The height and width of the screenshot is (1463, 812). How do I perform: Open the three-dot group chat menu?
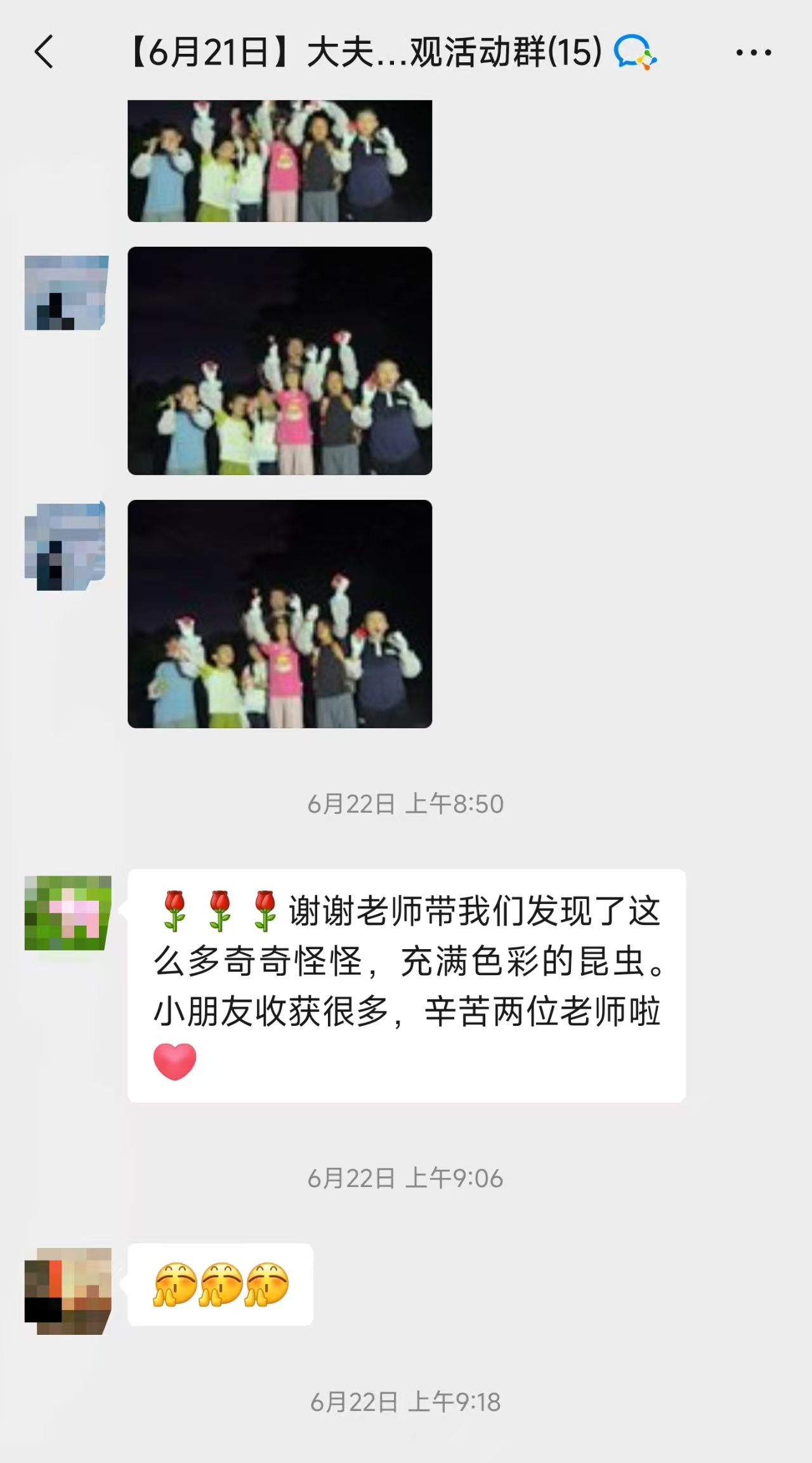click(x=754, y=53)
